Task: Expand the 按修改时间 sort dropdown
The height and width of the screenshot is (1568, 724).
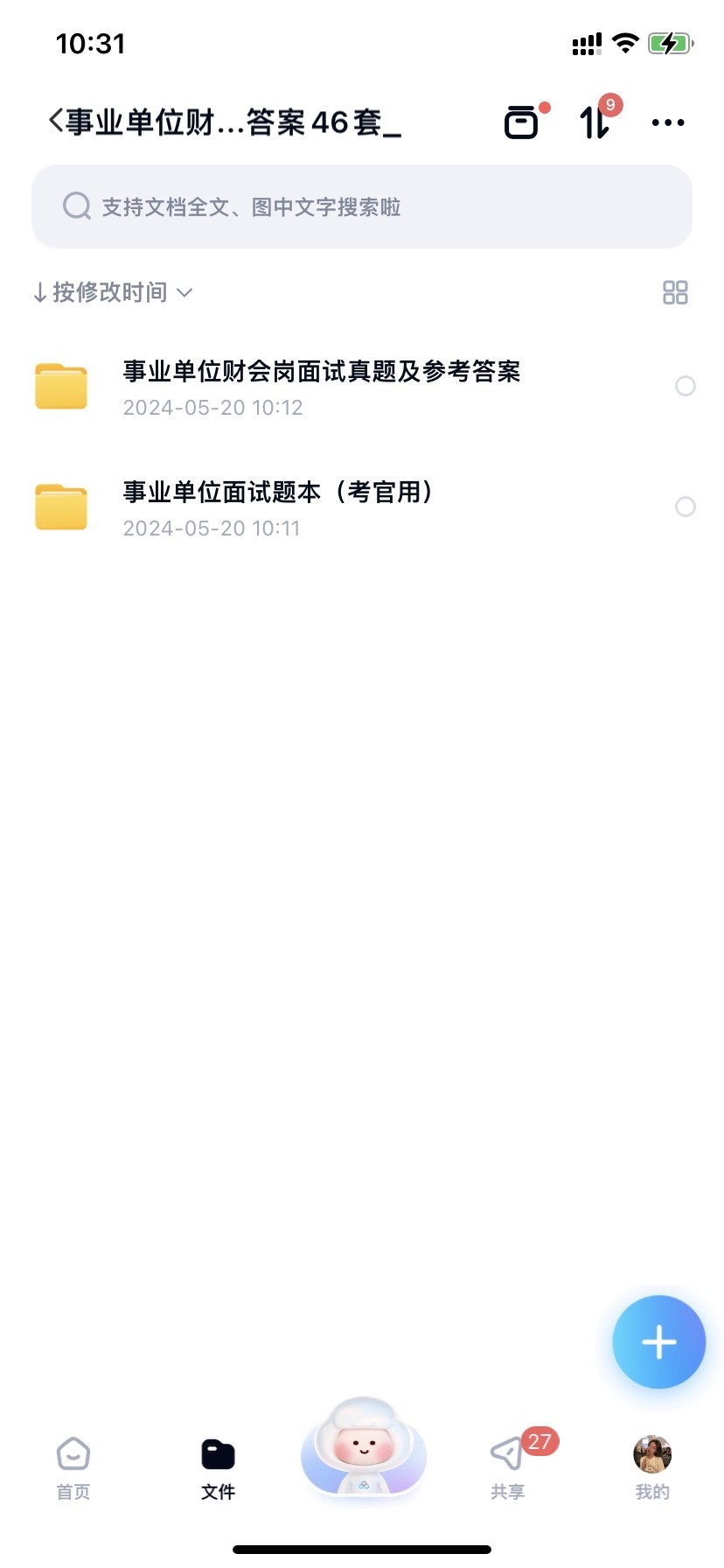Action: pyautogui.click(x=112, y=292)
